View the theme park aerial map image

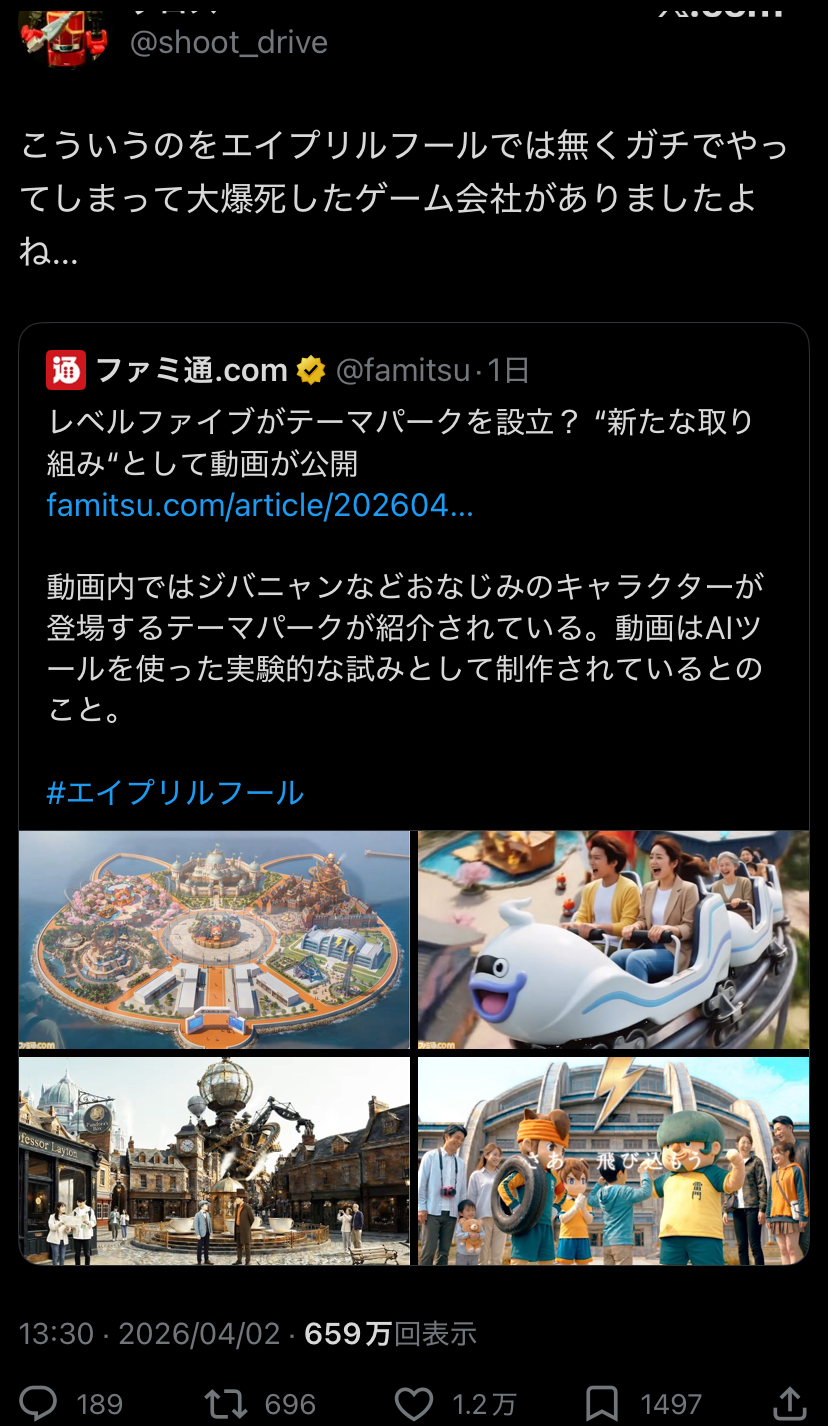(x=215, y=940)
